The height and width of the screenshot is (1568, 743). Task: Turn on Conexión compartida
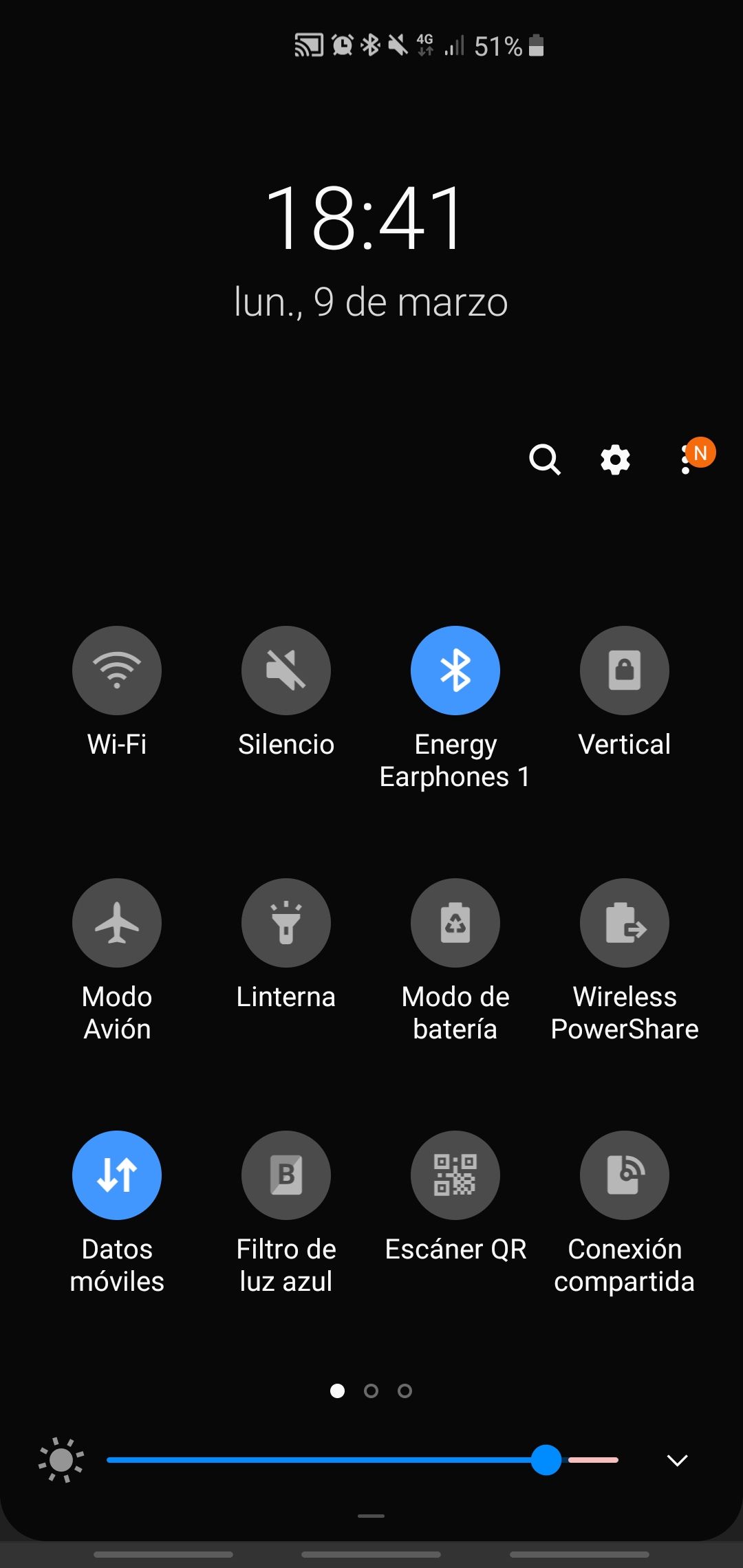pos(625,1175)
